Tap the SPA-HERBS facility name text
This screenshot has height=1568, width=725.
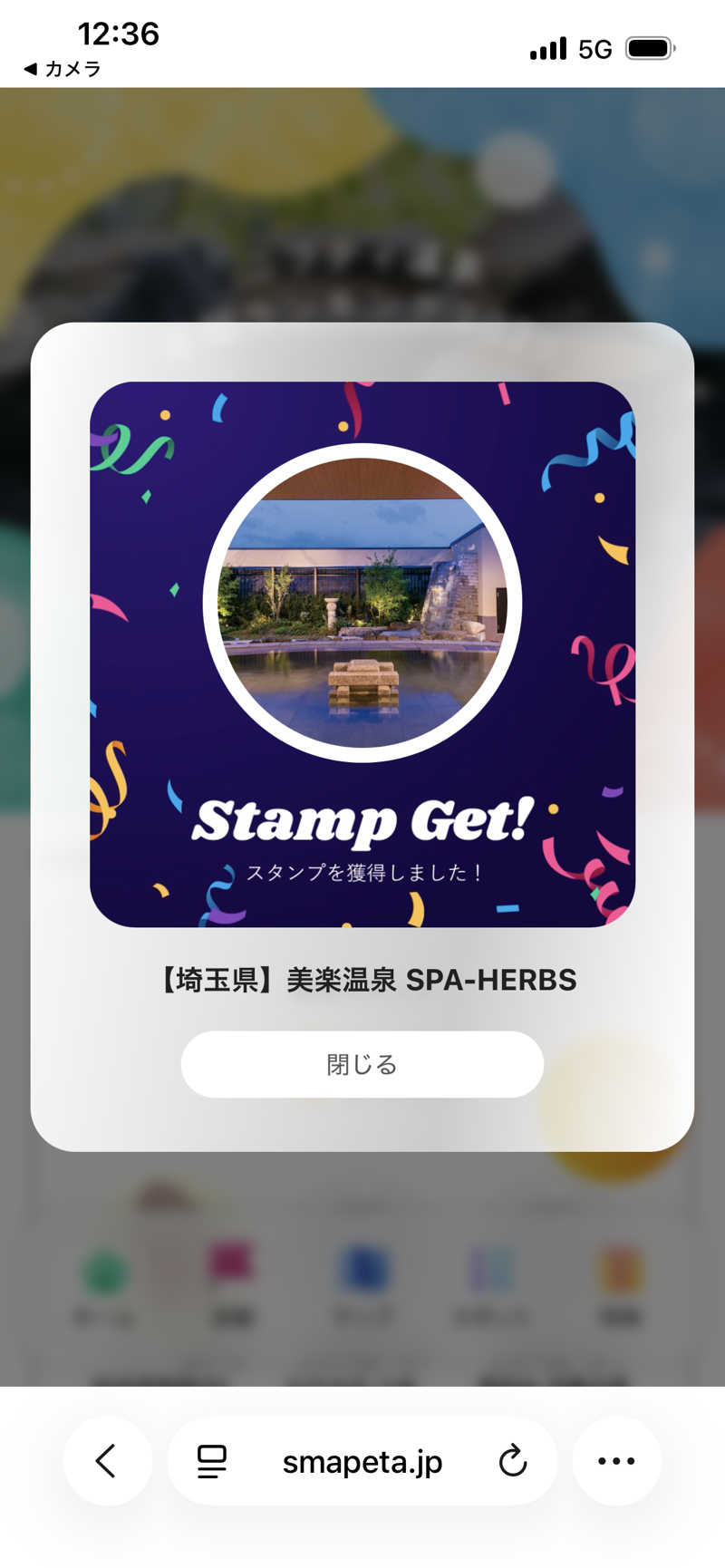(x=362, y=980)
